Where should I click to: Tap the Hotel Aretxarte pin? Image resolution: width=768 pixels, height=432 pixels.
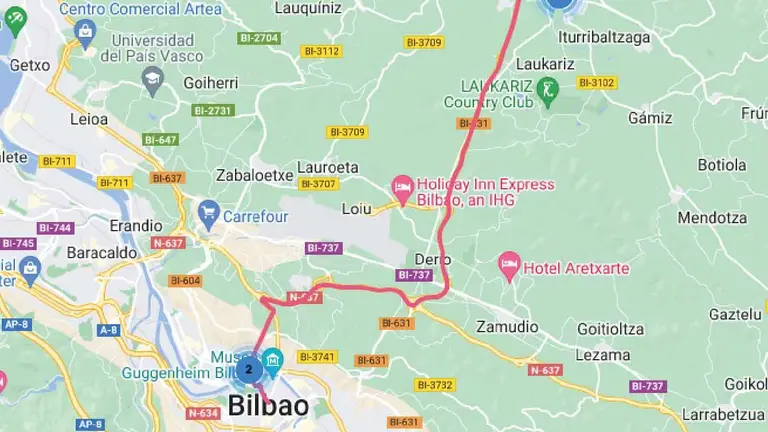pos(509,265)
